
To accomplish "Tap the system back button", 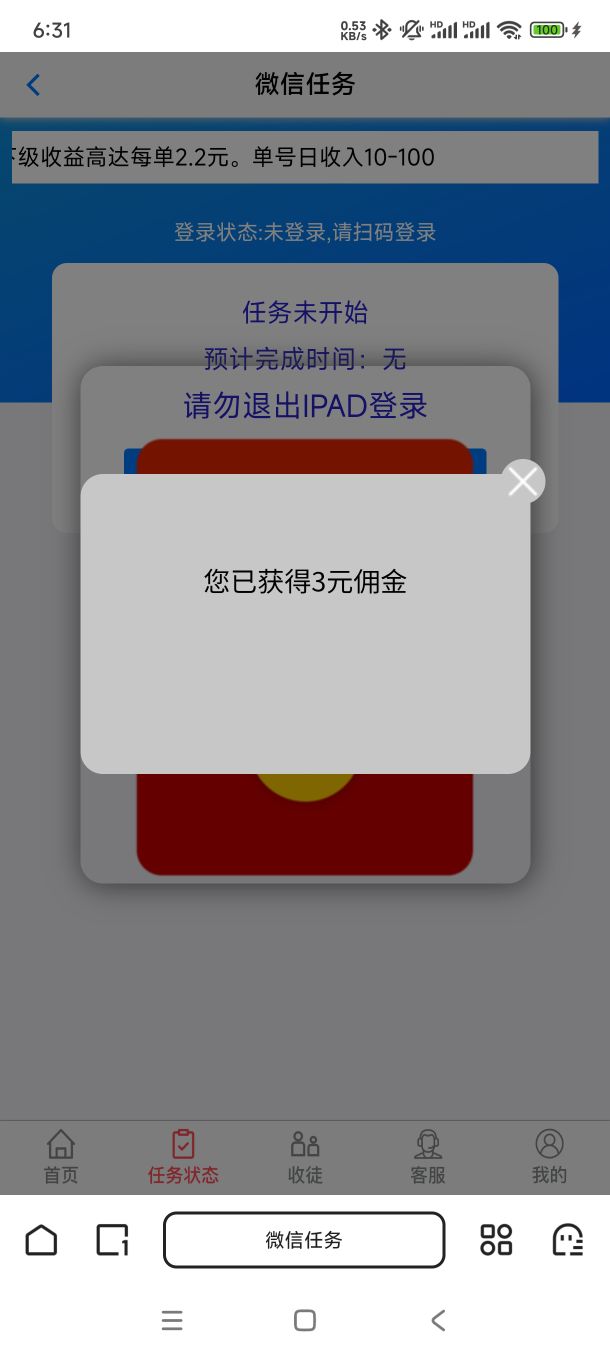I will coord(438,1320).
